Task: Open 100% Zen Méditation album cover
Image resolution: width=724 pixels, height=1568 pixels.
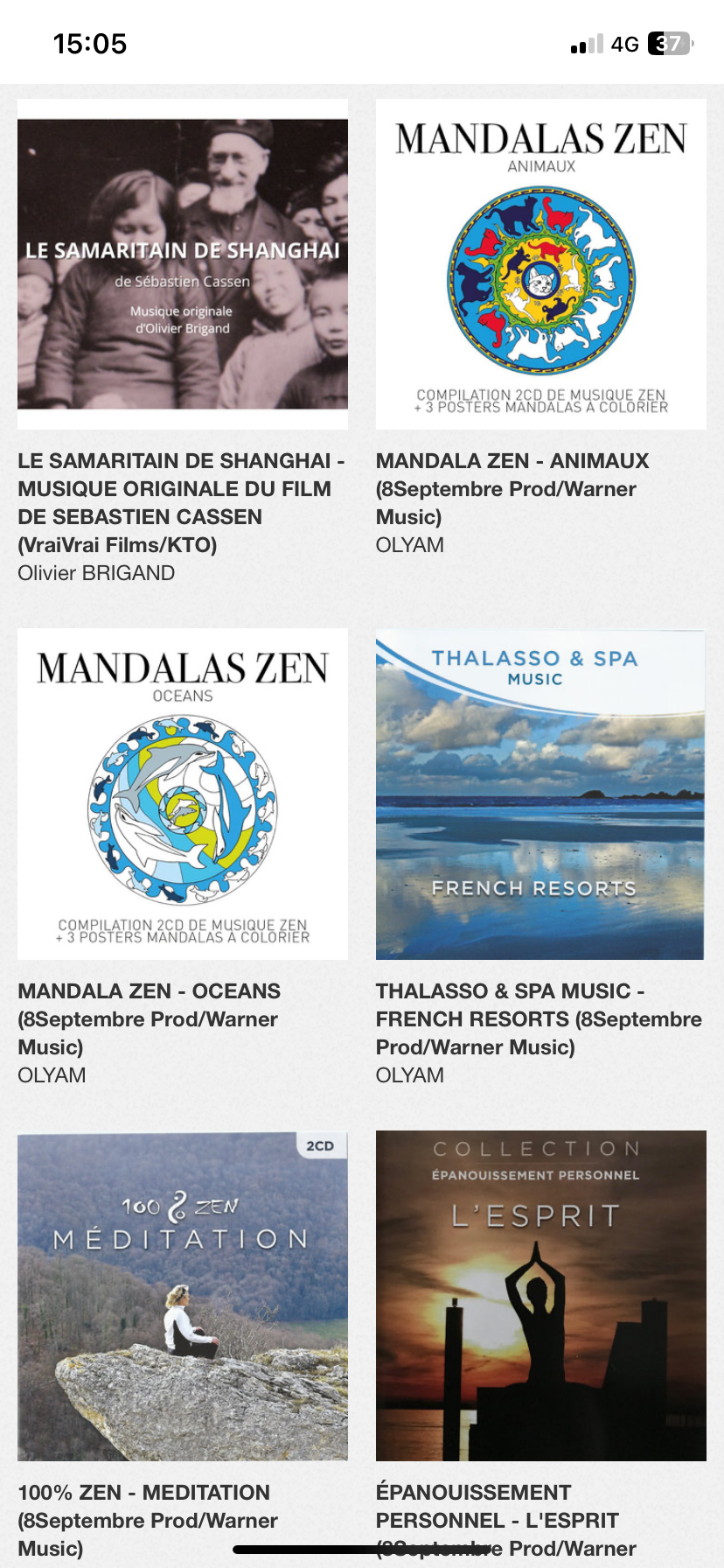Action: [183, 1295]
